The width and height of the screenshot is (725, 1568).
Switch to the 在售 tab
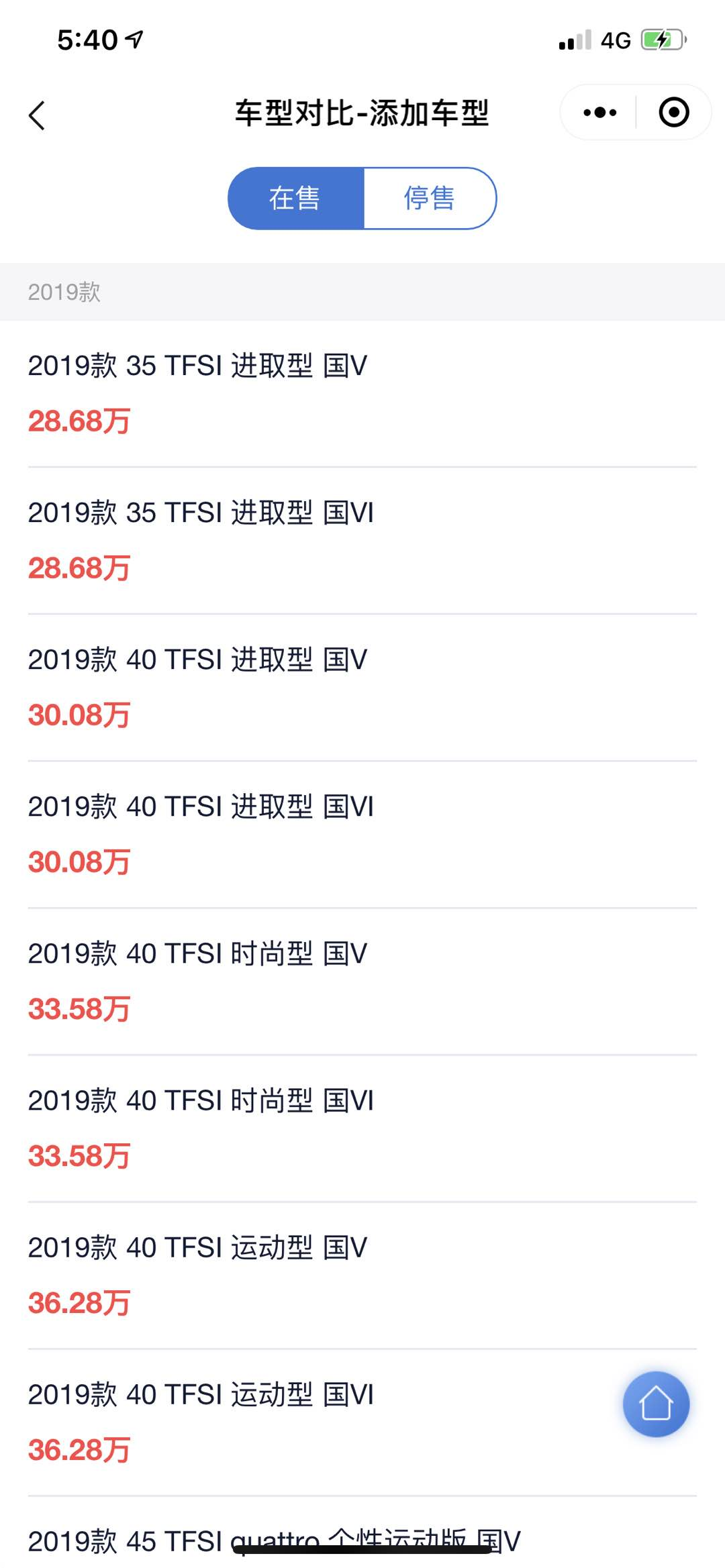point(295,199)
